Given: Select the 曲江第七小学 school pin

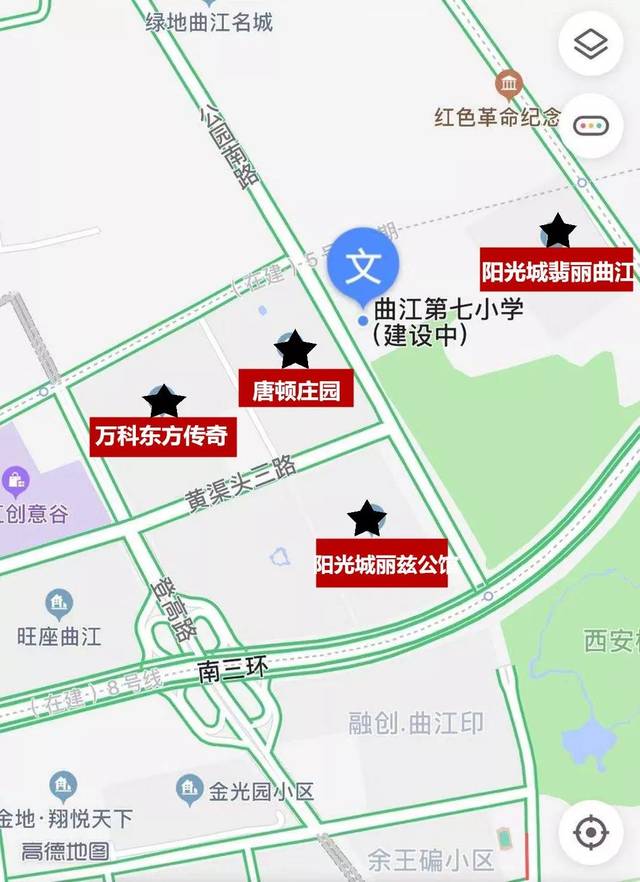Looking at the screenshot, I should 364,265.
